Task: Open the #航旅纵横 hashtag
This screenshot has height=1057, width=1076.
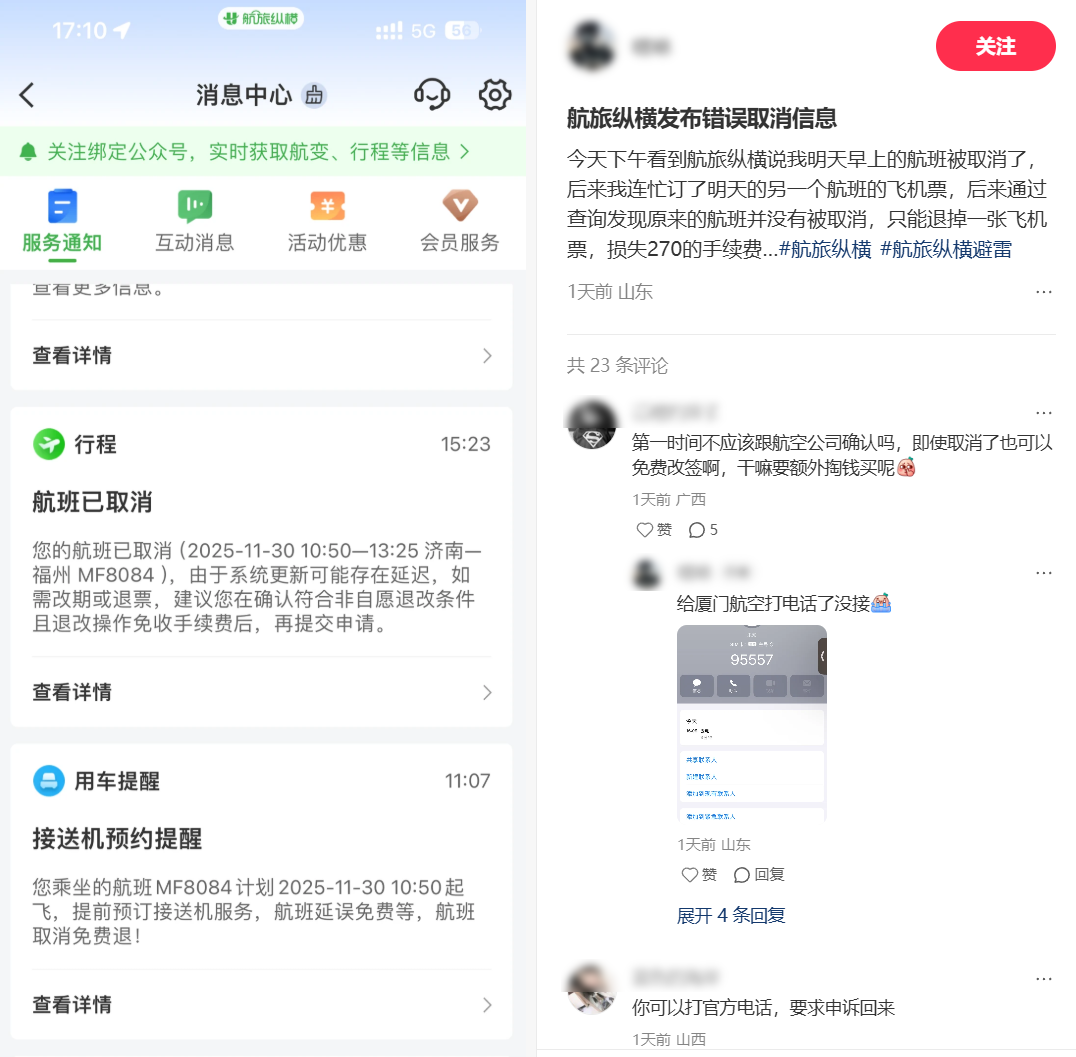Action: pyautogui.click(x=825, y=250)
